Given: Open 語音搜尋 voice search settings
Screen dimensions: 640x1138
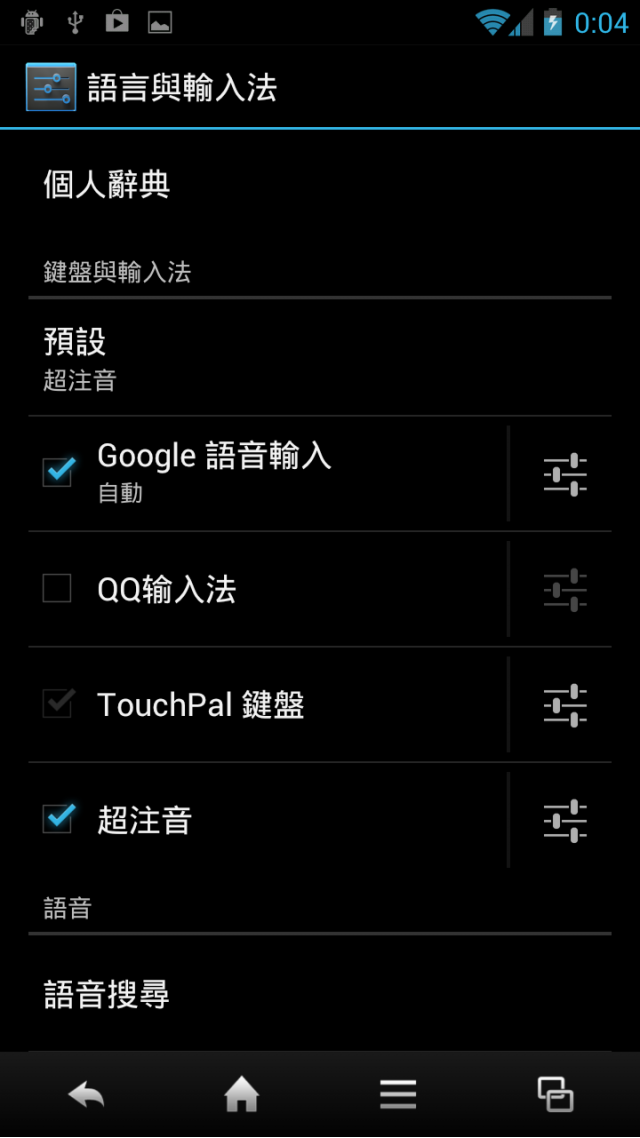Looking at the screenshot, I should click(x=107, y=995).
